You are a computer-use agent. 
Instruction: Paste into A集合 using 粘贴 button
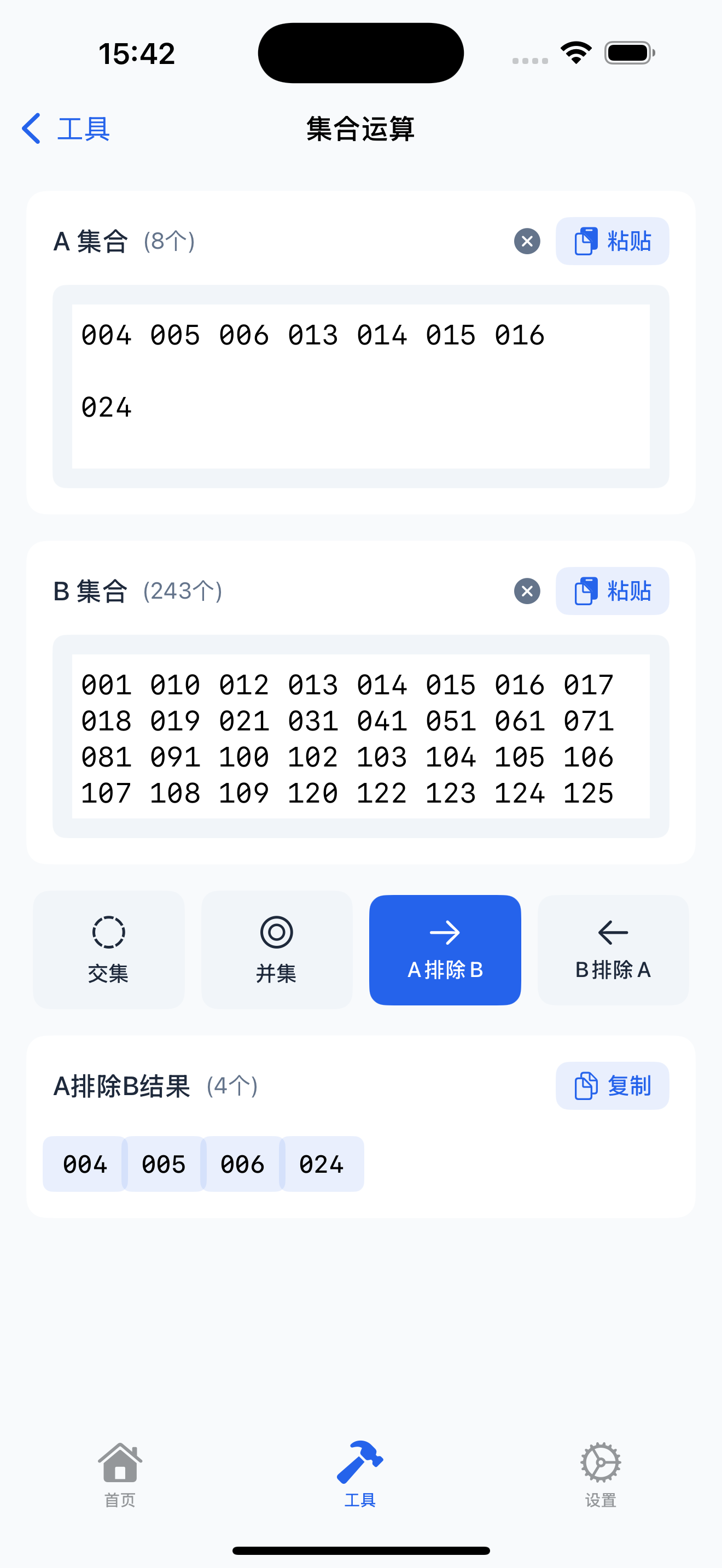click(x=612, y=241)
